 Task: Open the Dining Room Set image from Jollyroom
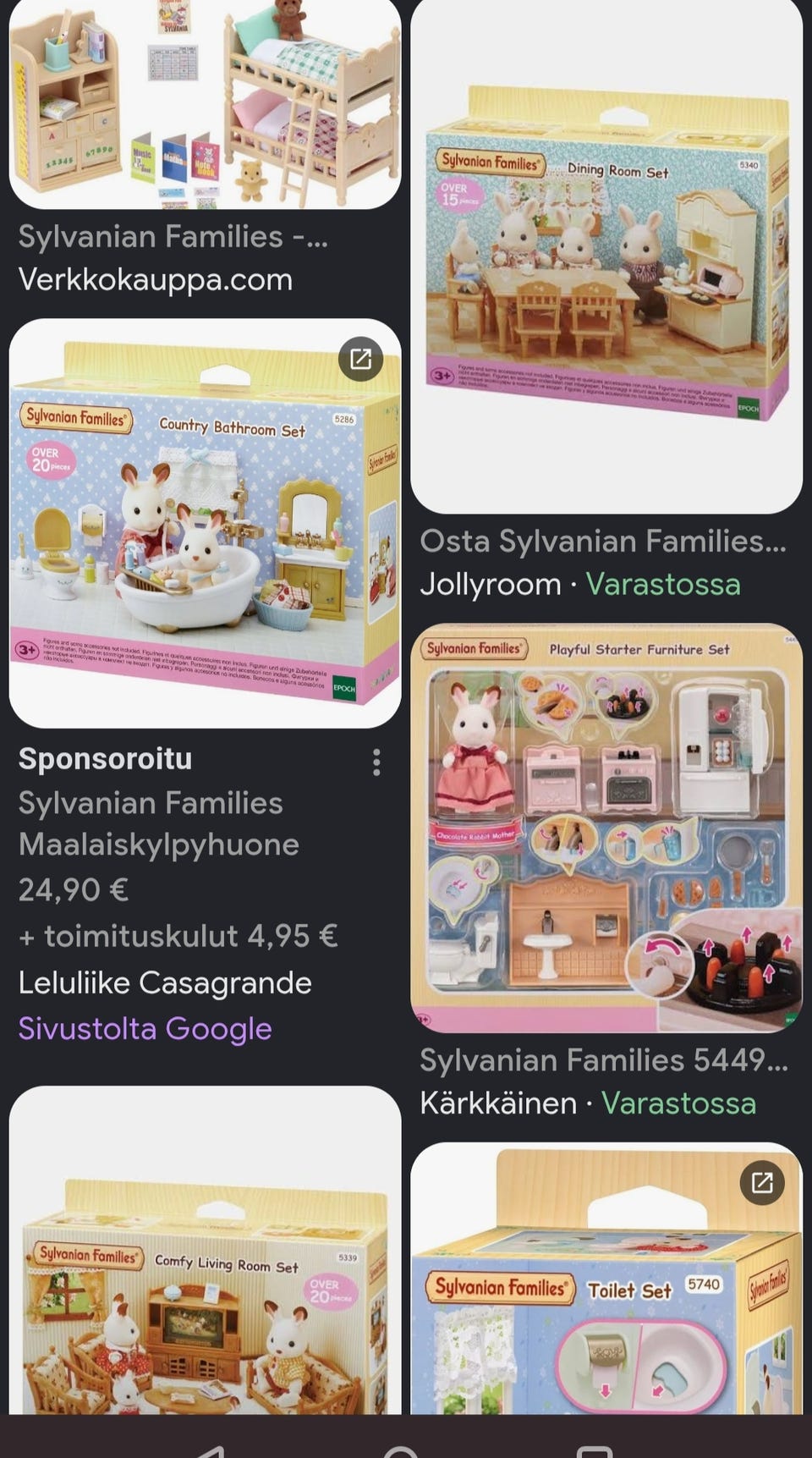606,256
